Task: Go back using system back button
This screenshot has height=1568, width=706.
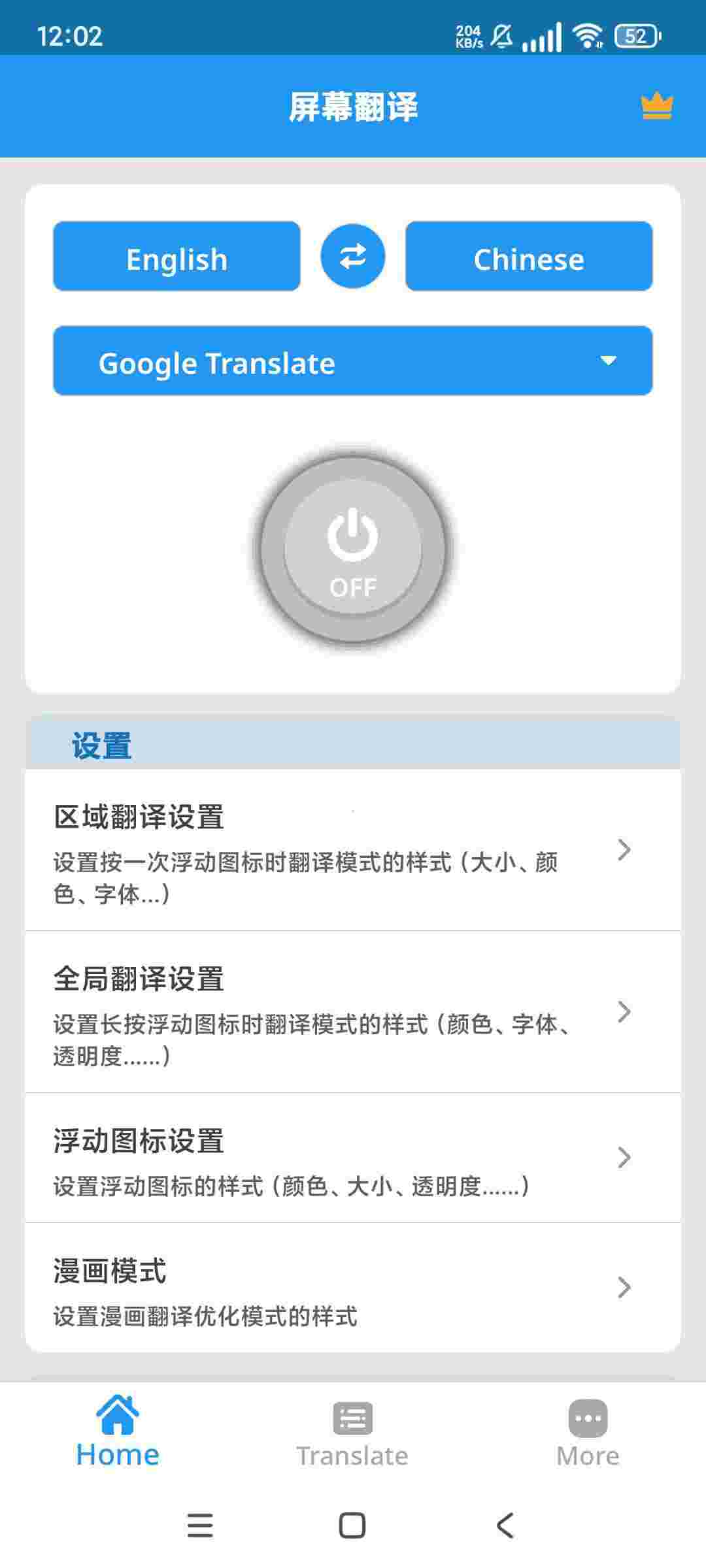Action: 505,1526
